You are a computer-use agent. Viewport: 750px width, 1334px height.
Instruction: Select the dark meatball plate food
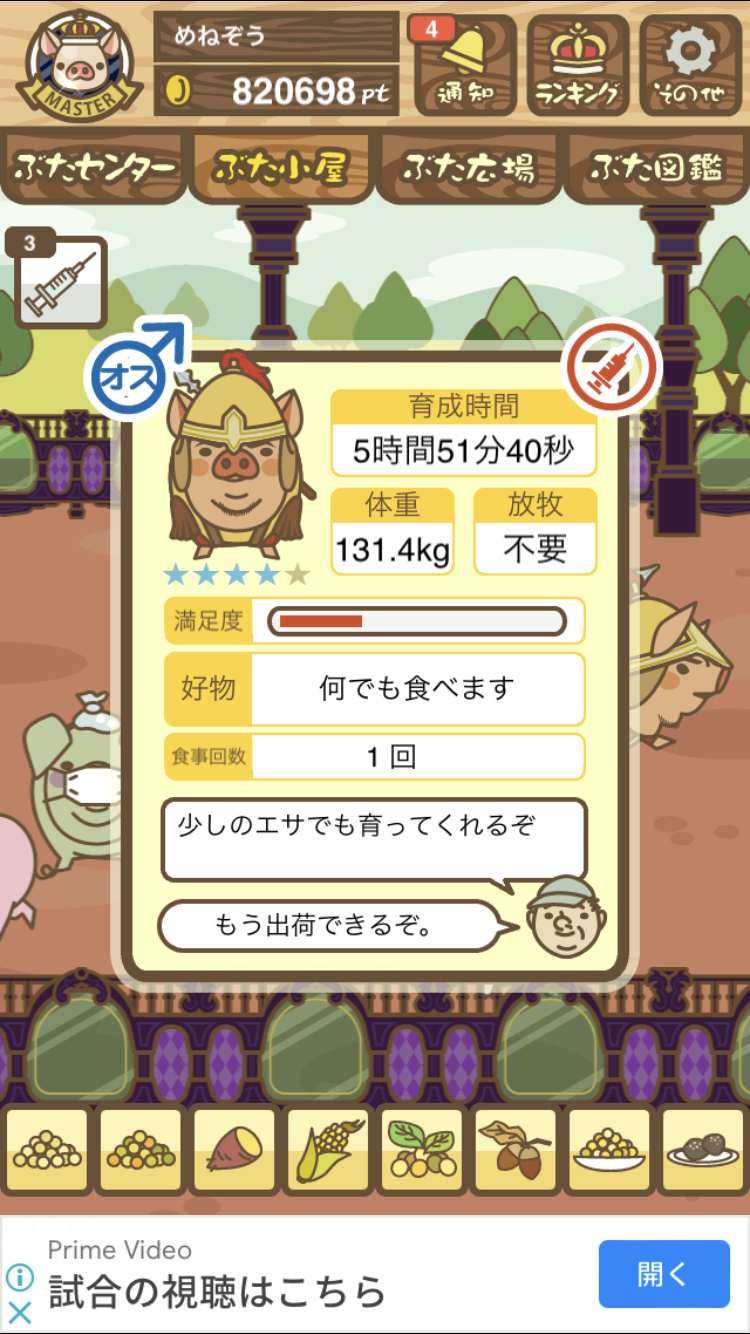(x=703, y=1152)
